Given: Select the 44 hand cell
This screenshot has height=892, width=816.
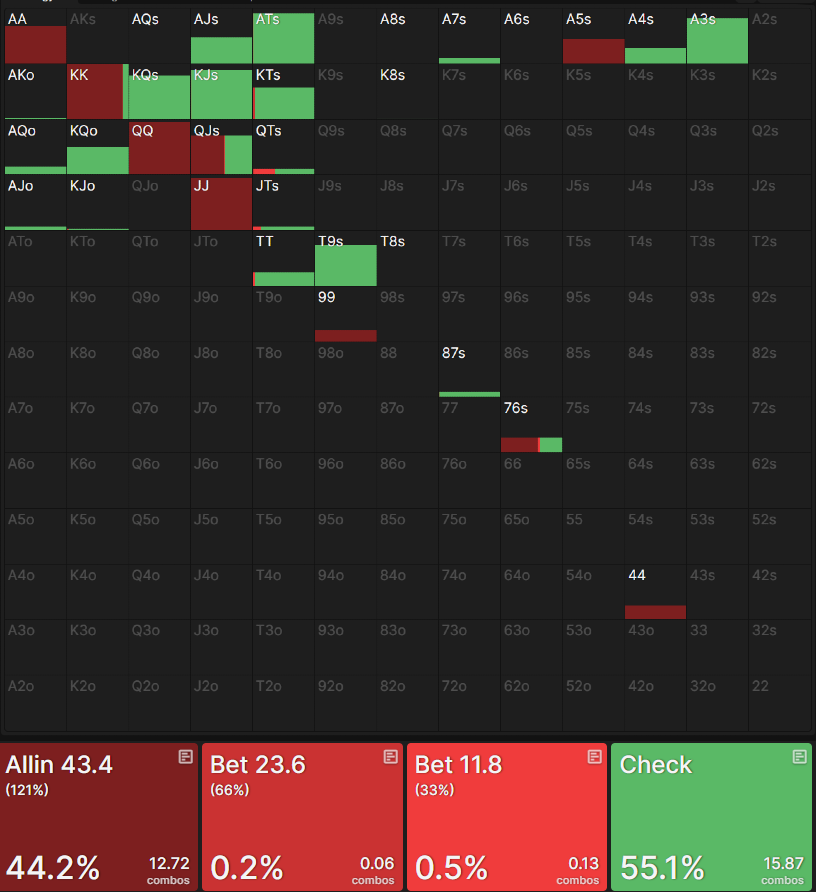Looking at the screenshot, I should (x=655, y=593).
